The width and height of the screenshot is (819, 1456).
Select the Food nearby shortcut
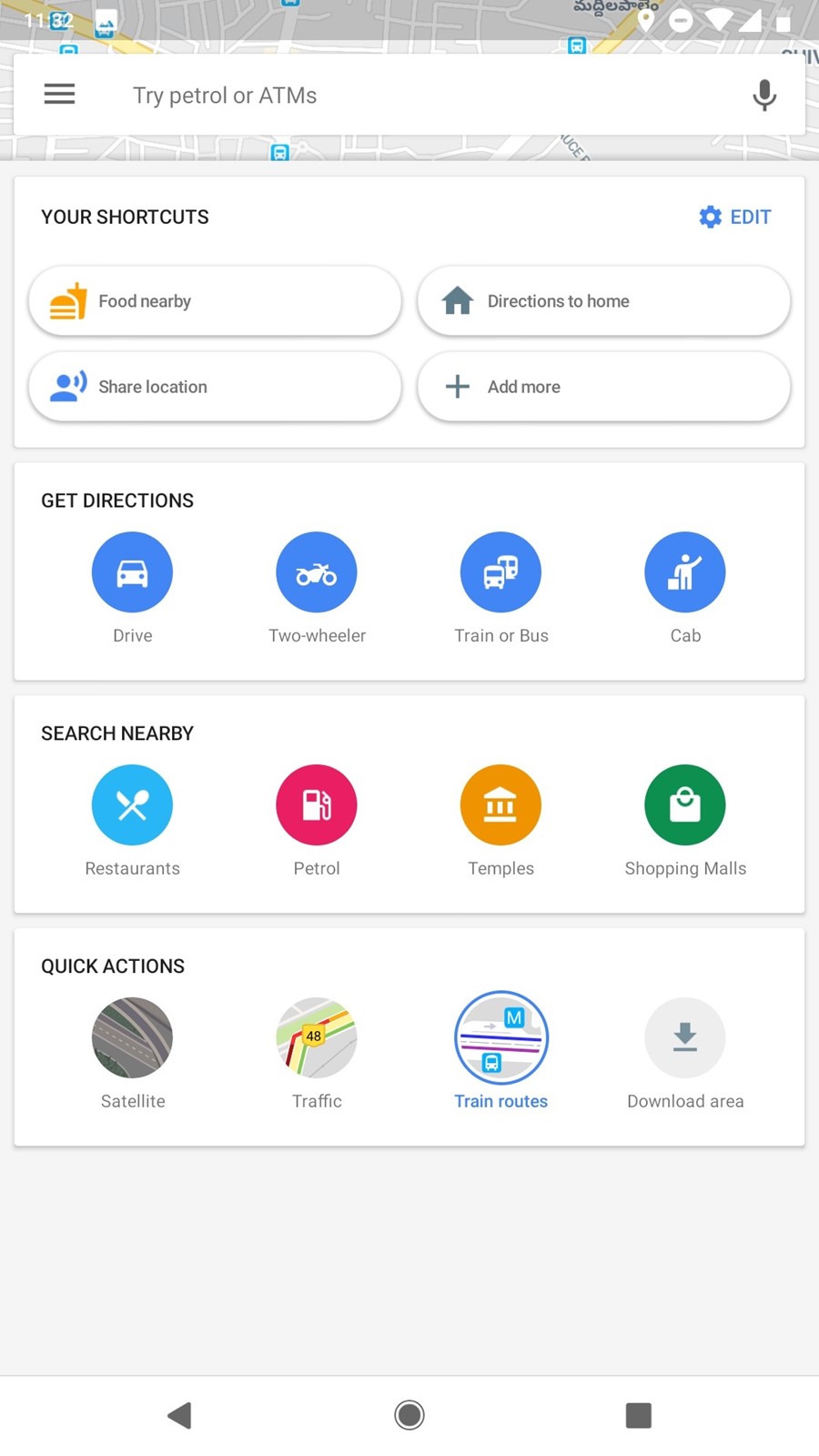215,301
